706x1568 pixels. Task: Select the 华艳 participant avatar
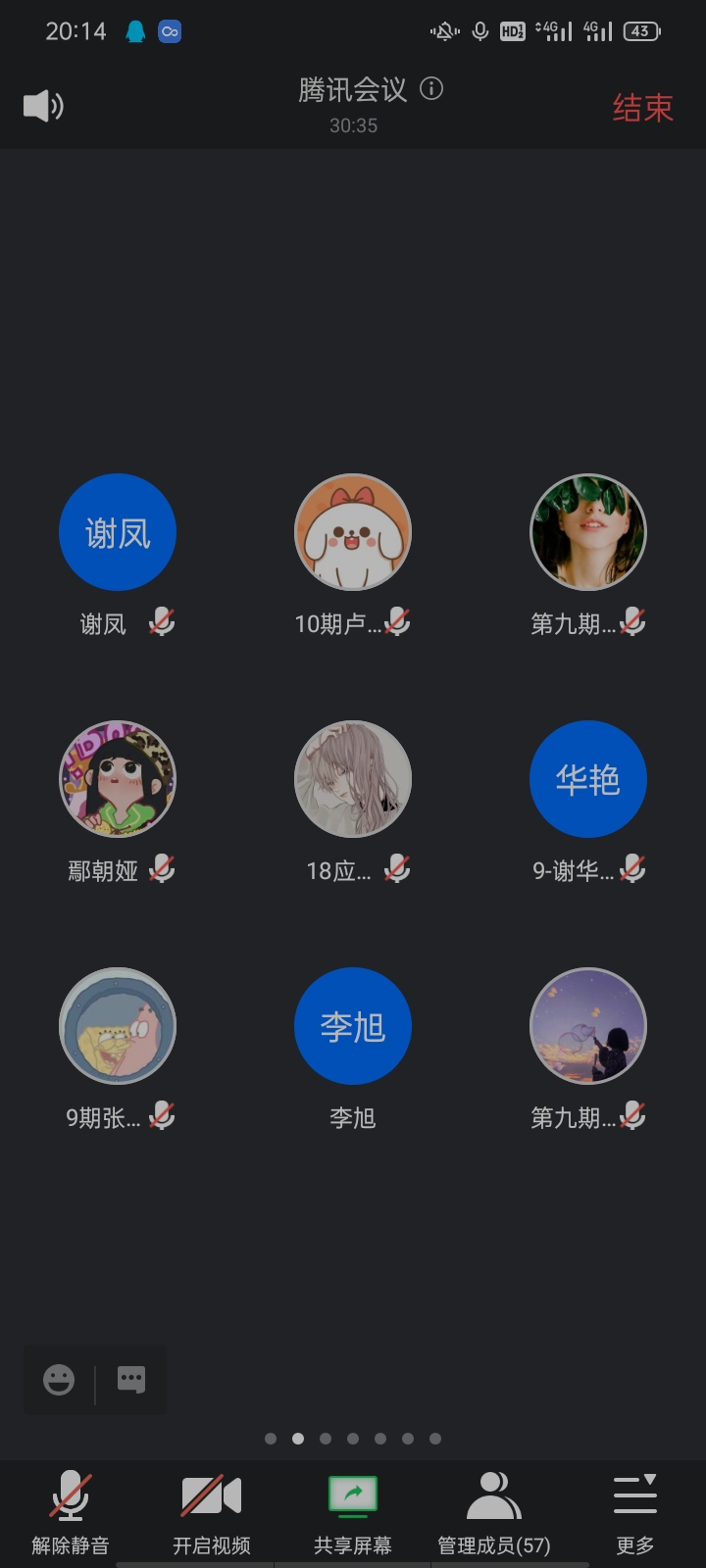[588, 779]
